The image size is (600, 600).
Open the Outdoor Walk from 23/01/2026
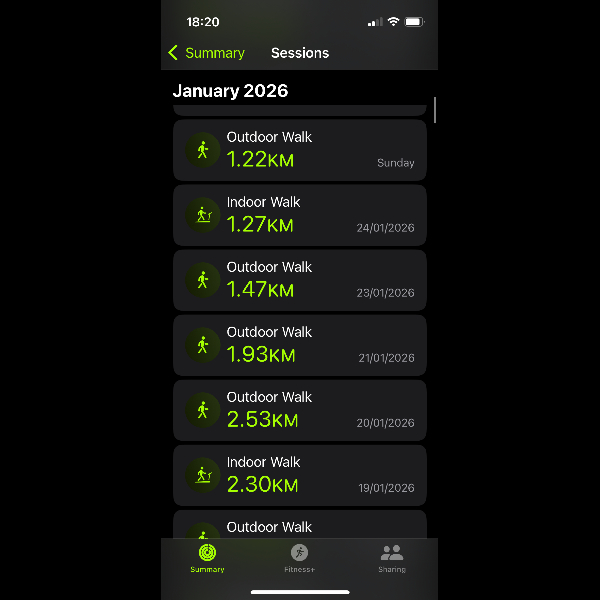[299, 280]
